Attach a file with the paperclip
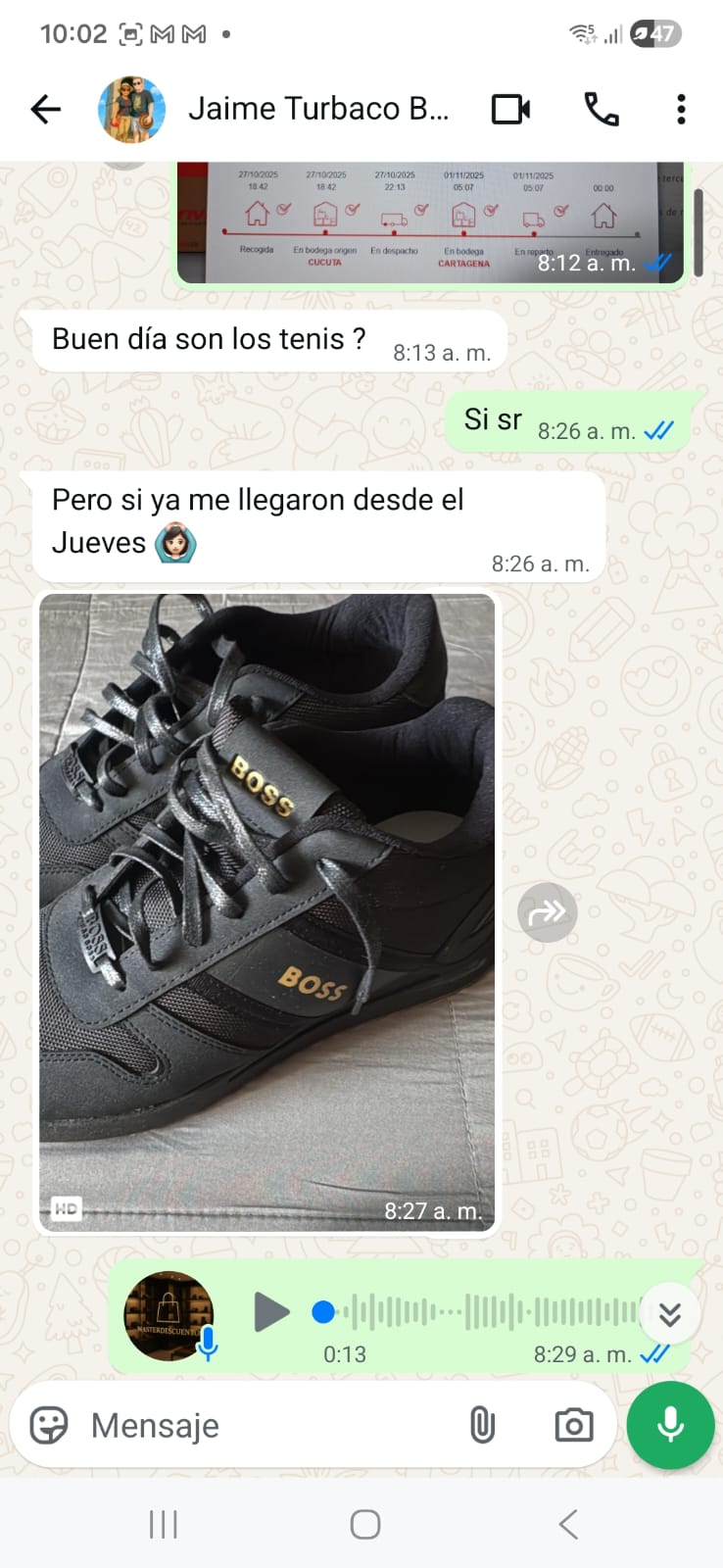This screenshot has width=723, height=1568. click(482, 1425)
